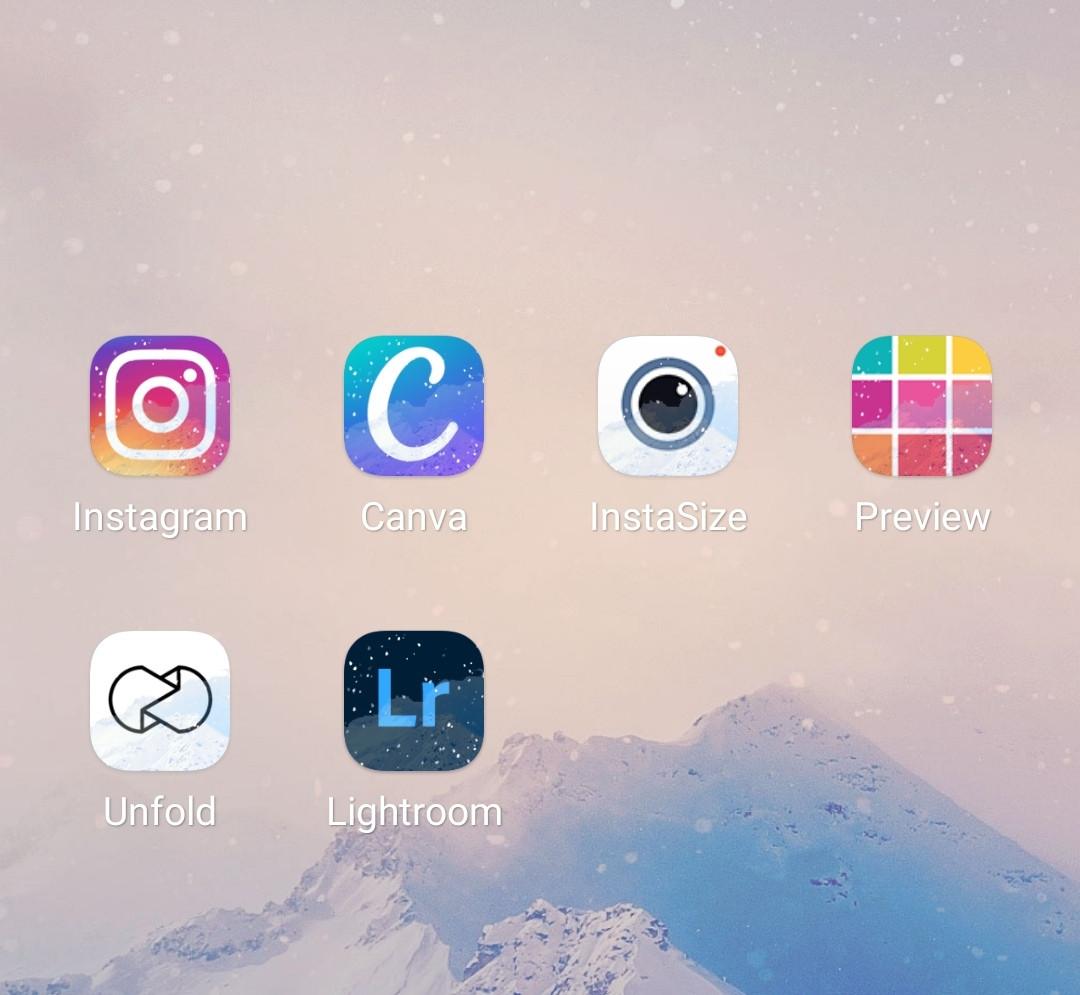The height and width of the screenshot is (995, 1080).
Task: Open the Unfold app
Action: [x=160, y=700]
